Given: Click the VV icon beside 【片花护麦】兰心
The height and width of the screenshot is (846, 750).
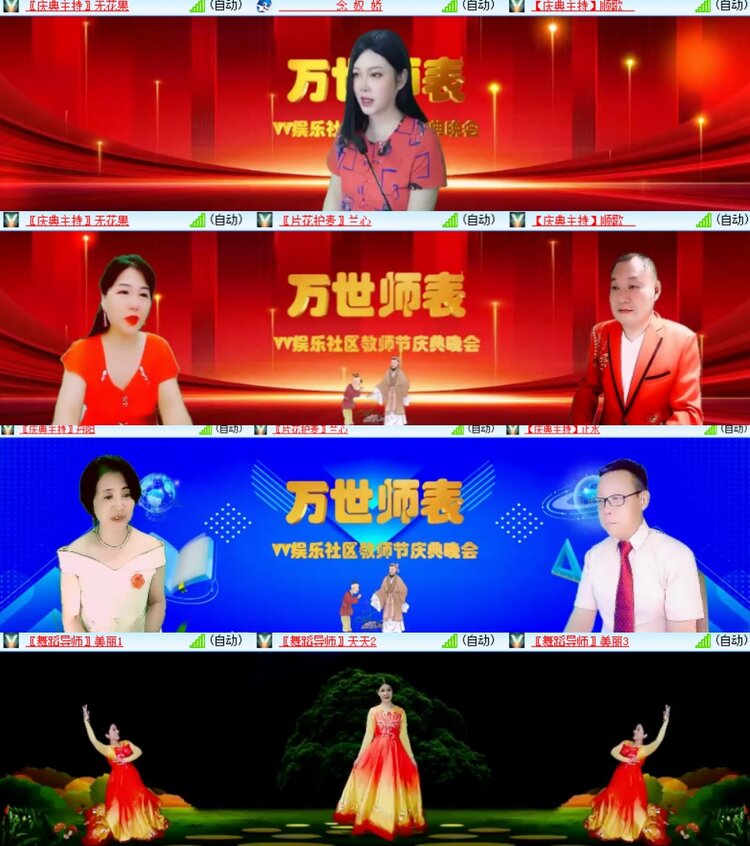Looking at the screenshot, I should point(263,218).
